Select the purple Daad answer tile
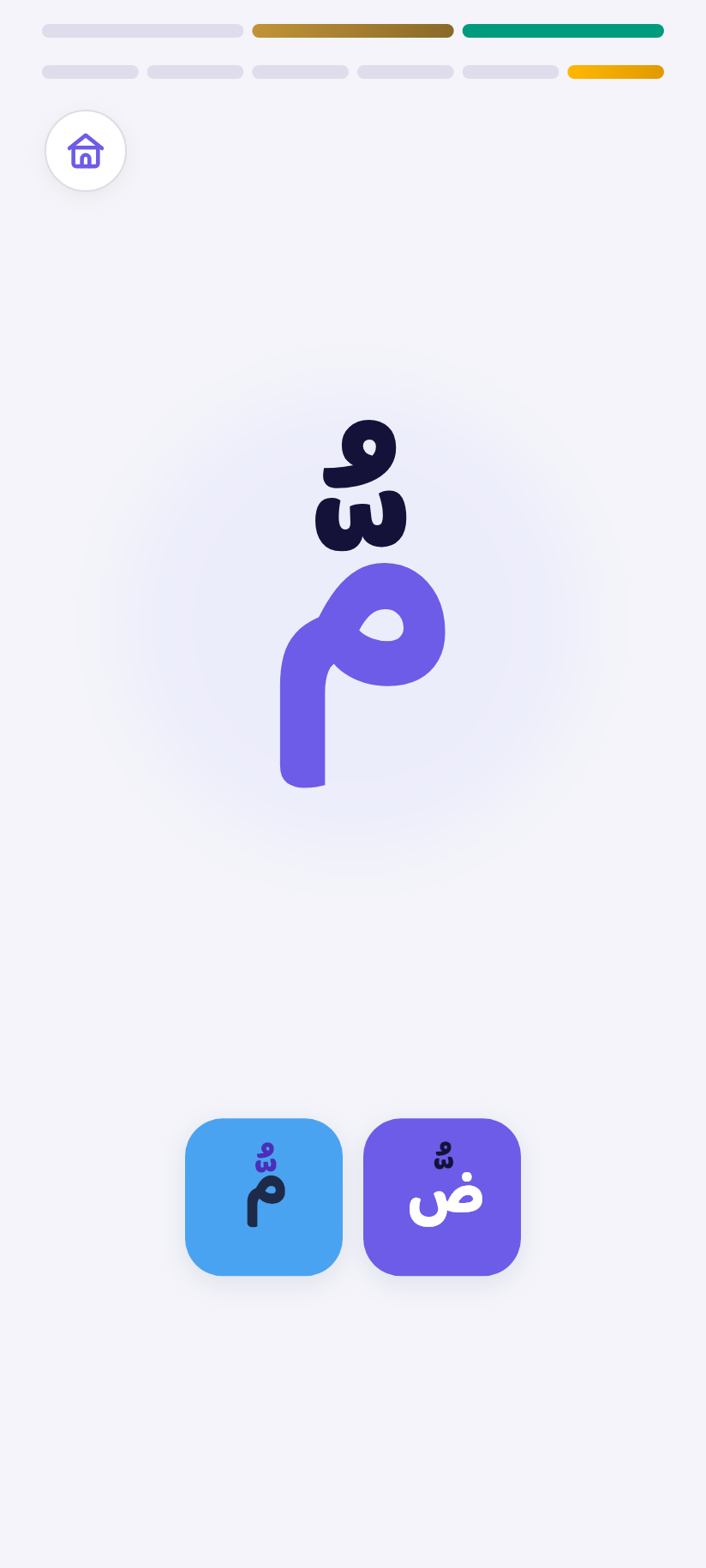 click(442, 1197)
